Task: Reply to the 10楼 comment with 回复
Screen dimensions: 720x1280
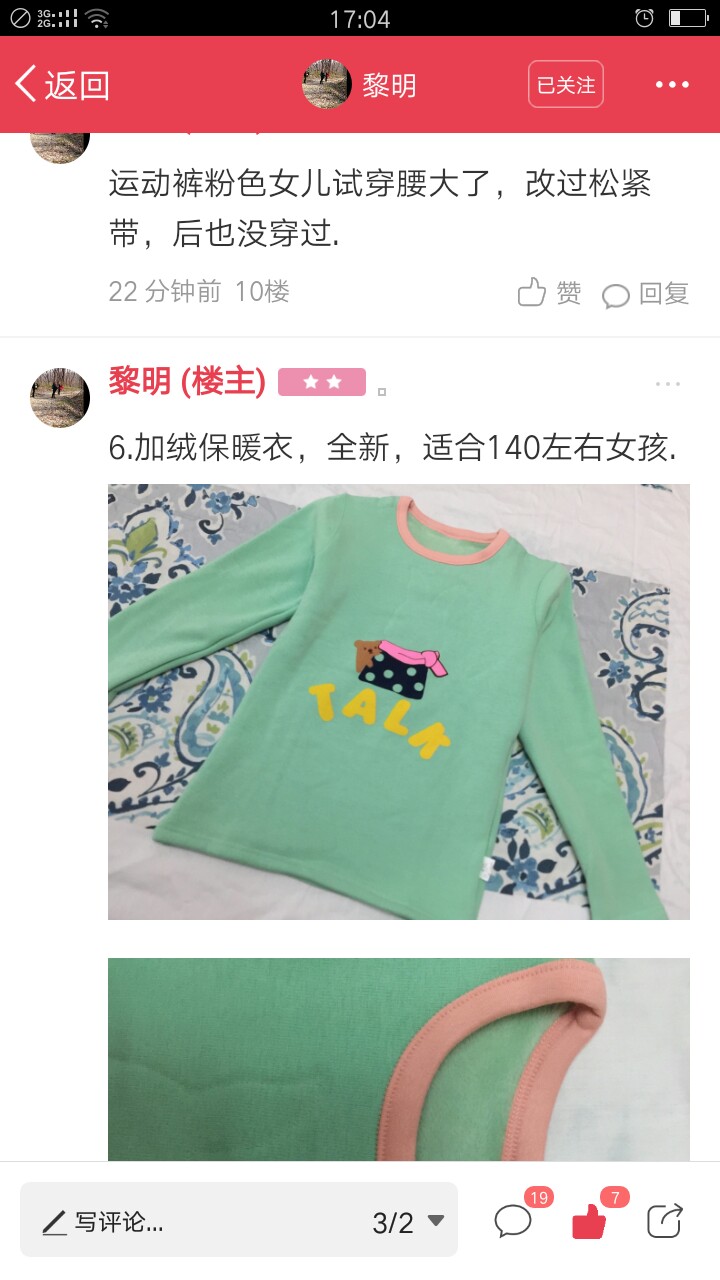Action: tap(646, 293)
